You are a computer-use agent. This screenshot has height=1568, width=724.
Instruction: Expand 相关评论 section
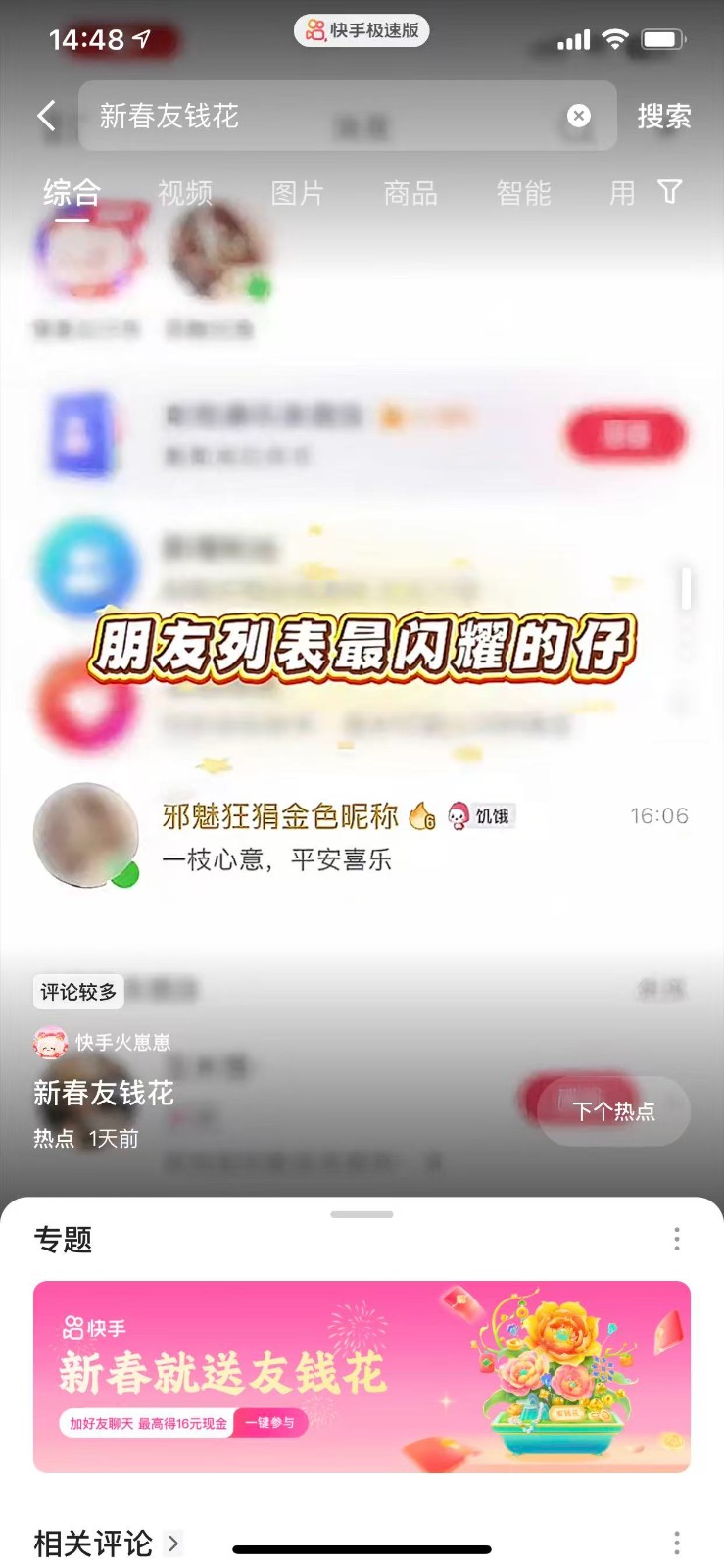coord(108,1543)
